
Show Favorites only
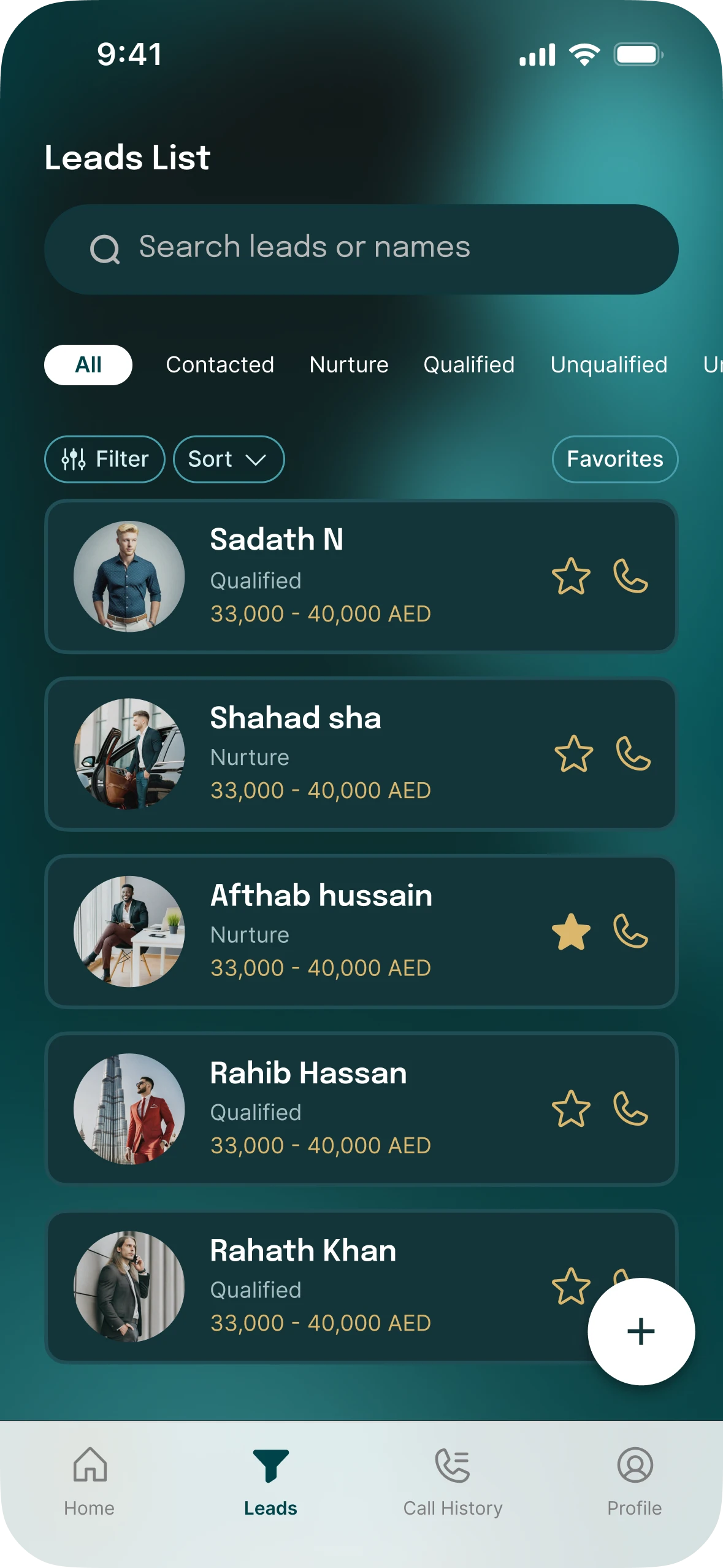615,459
